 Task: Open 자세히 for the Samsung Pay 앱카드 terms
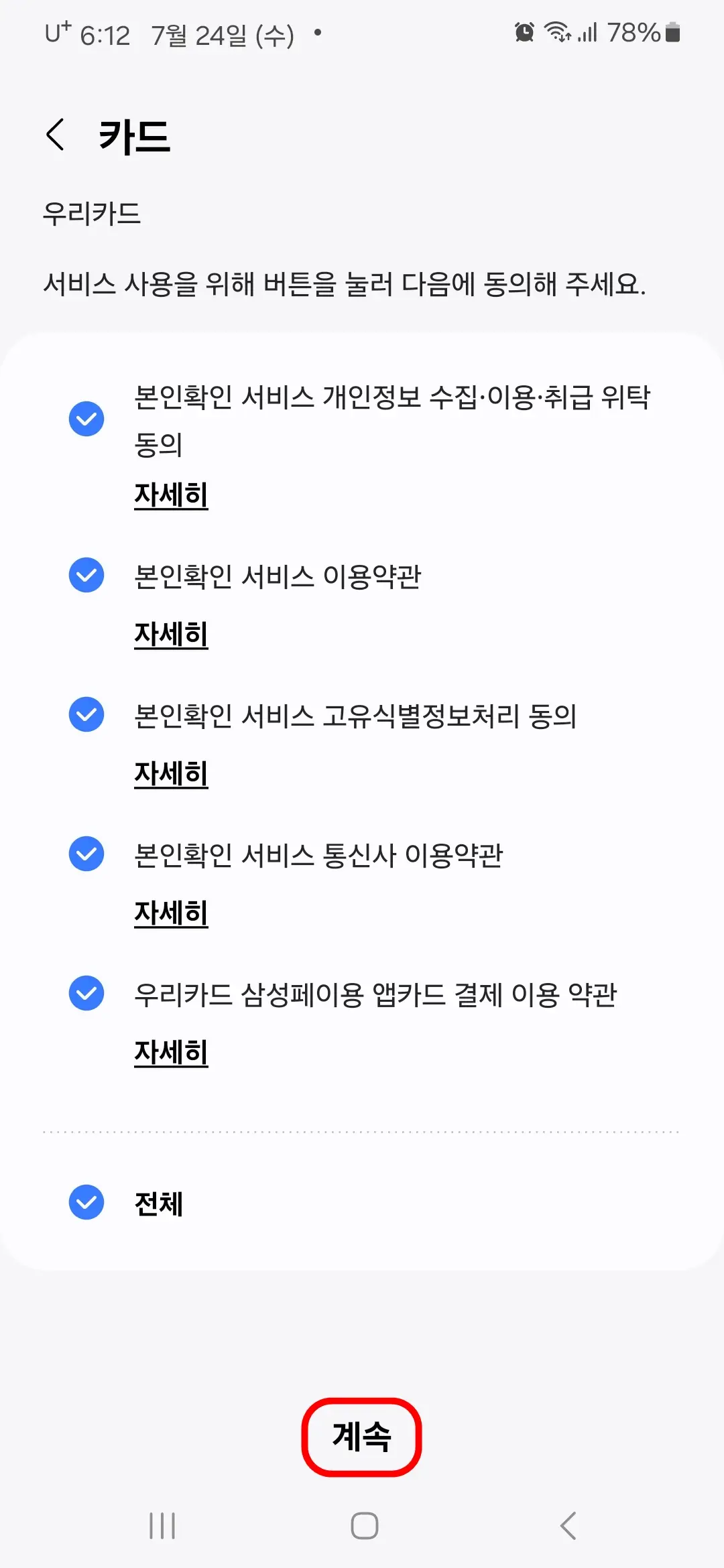tap(171, 1053)
